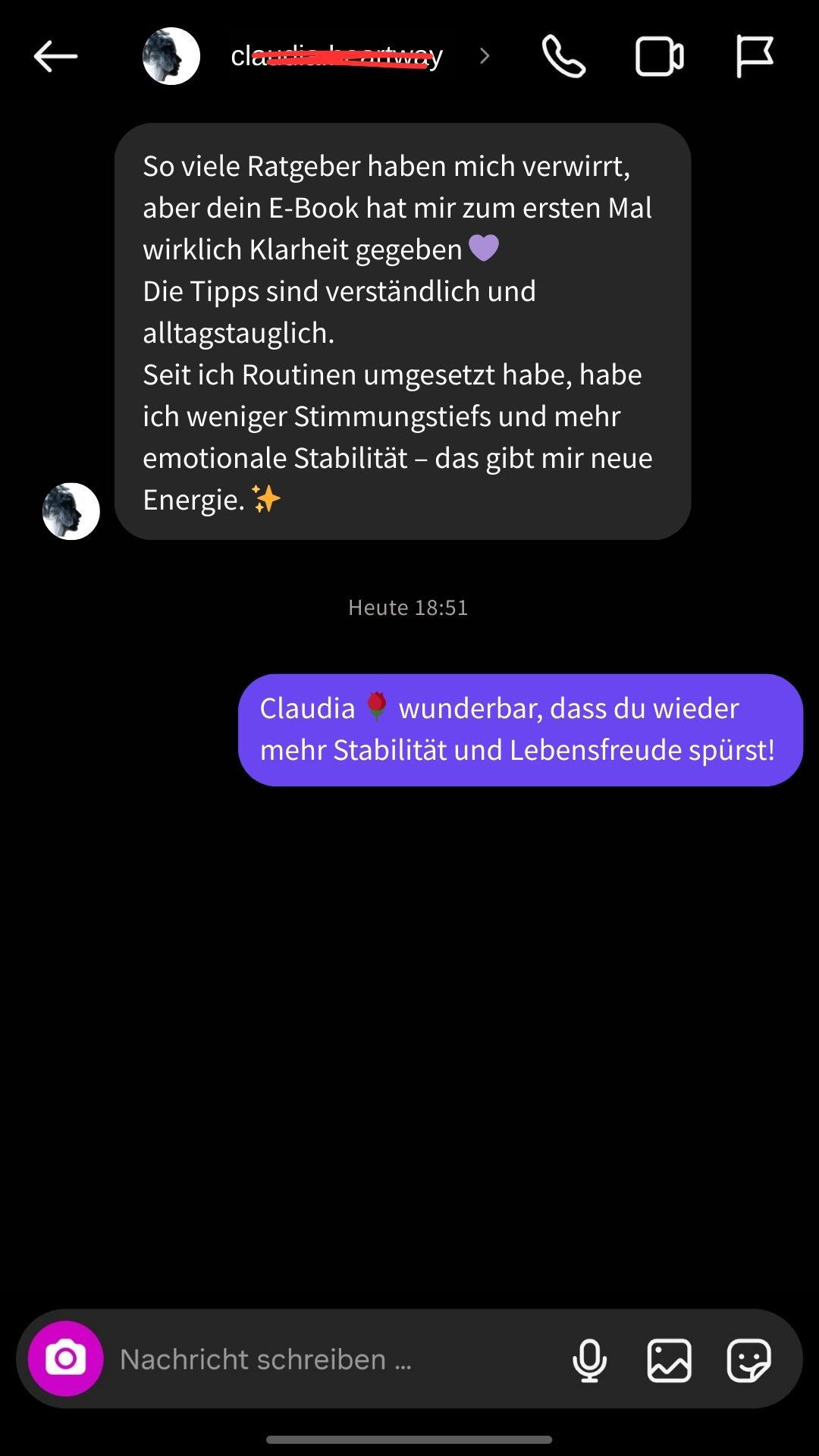819x1456 pixels.
Task: Record a voice message with the microphone
Action: click(x=590, y=1360)
